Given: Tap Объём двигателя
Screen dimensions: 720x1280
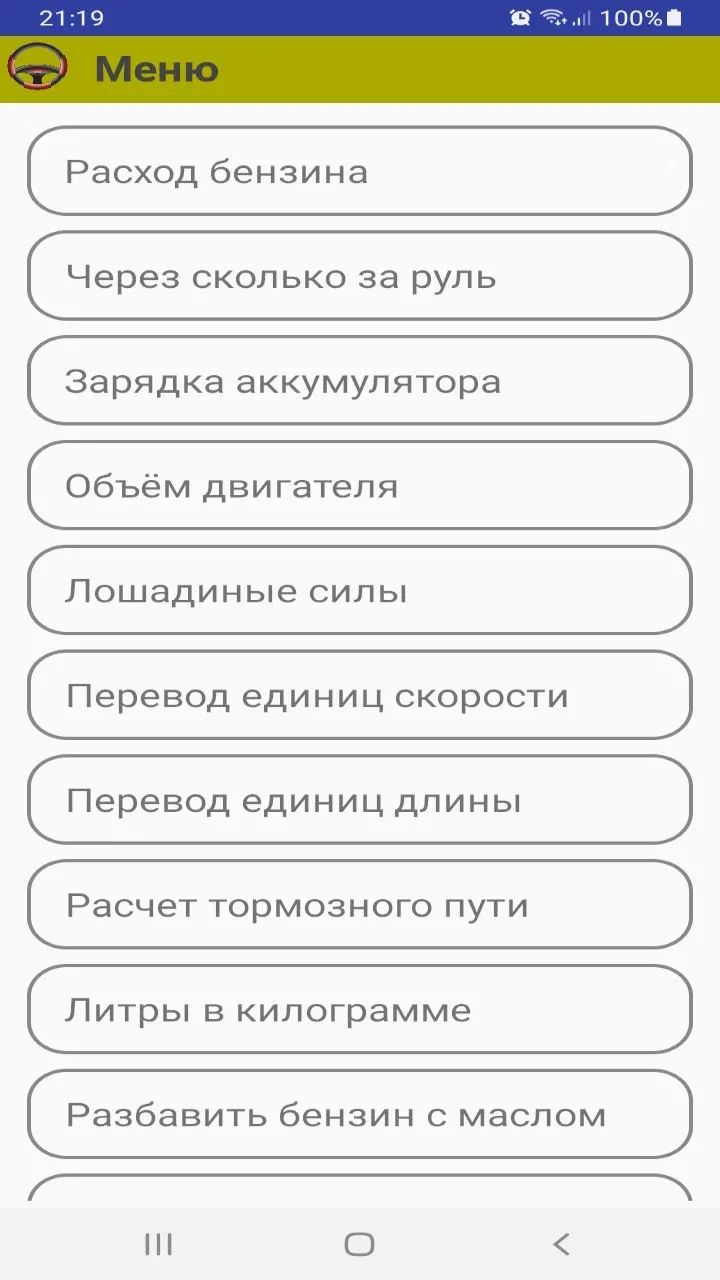Looking at the screenshot, I should coord(359,486).
